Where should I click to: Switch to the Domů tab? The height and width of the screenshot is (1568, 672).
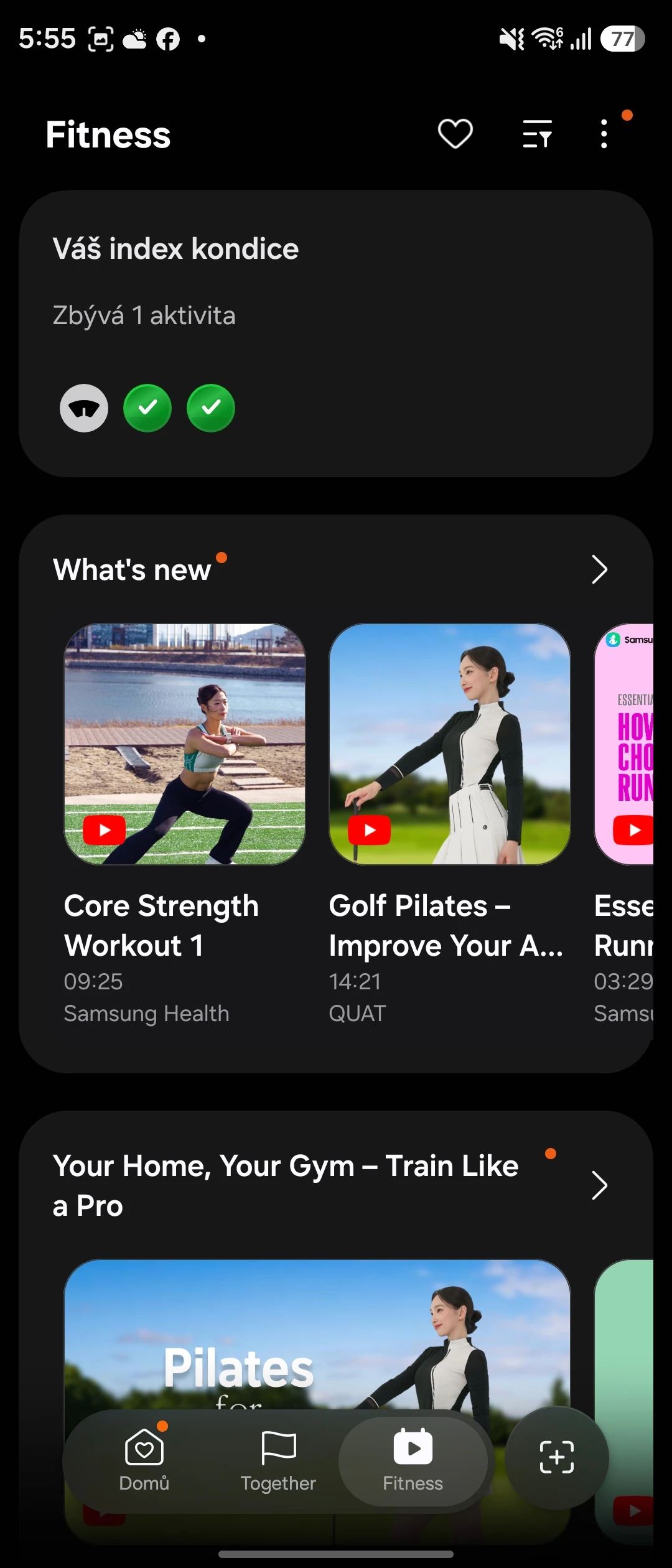[144, 1461]
